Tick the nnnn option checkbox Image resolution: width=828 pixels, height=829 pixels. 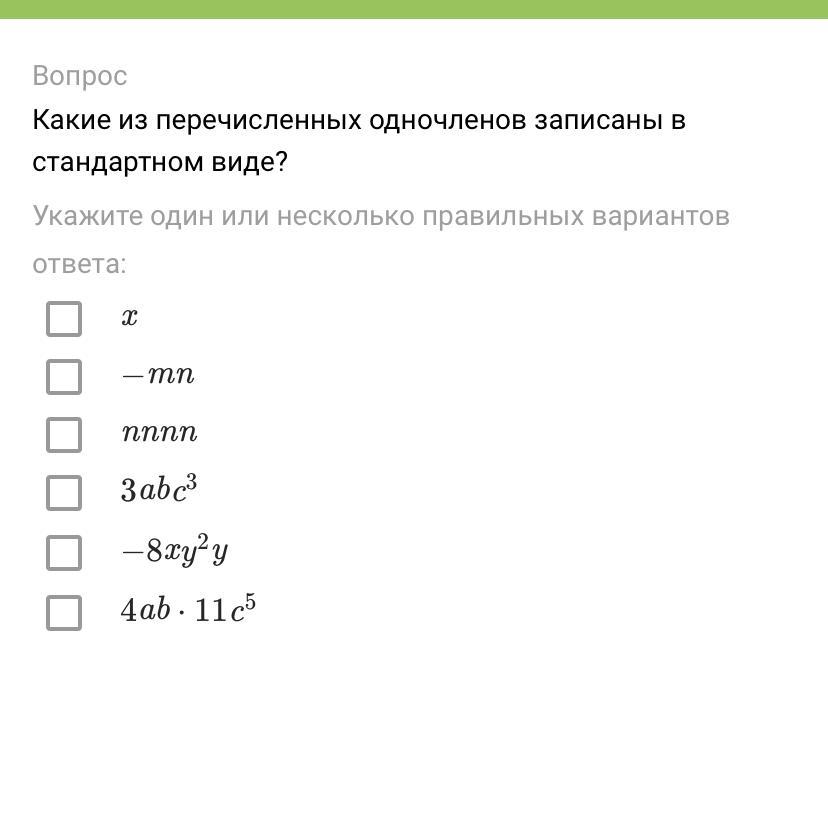click(x=64, y=435)
